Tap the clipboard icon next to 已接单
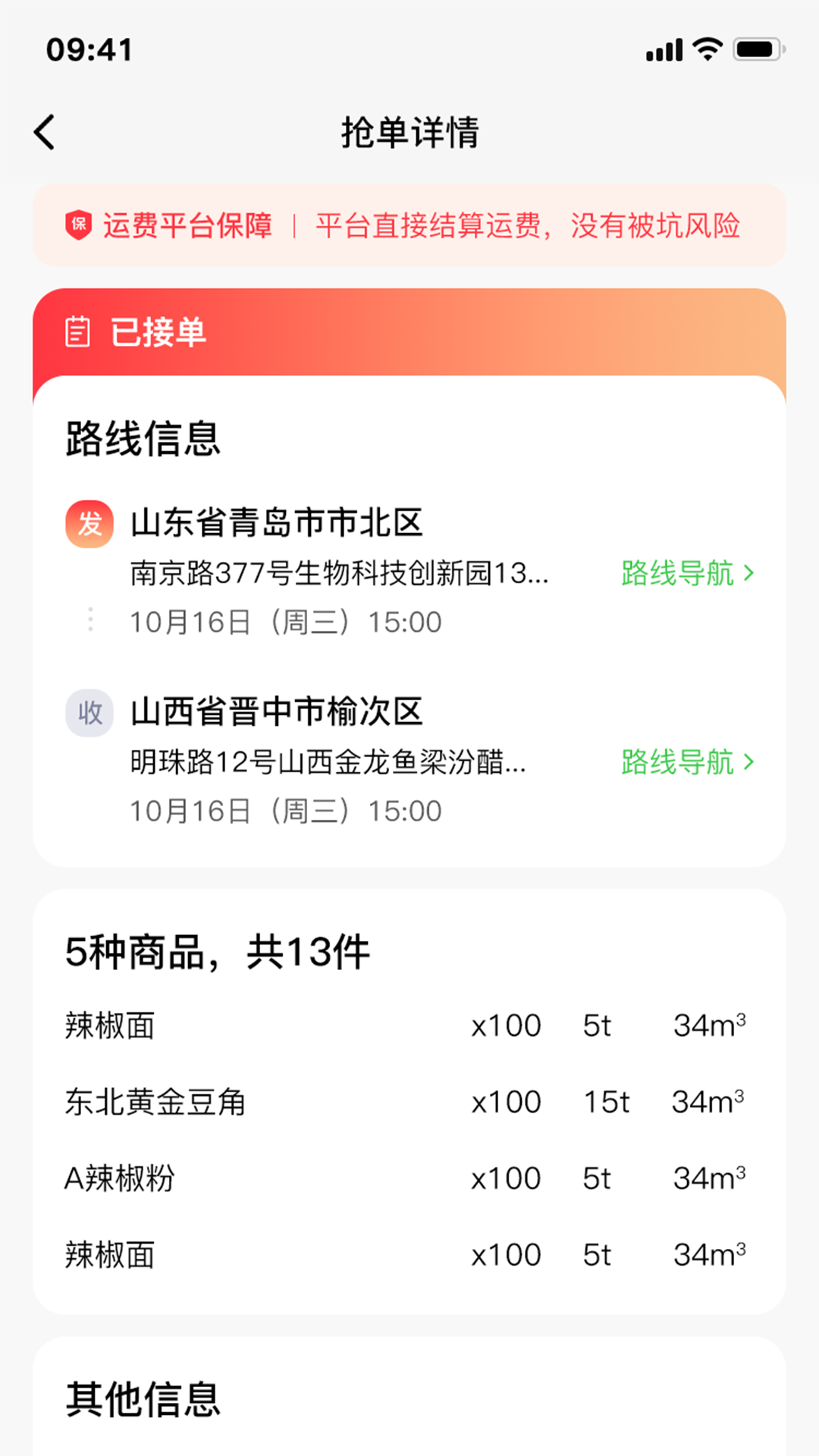819x1456 pixels. [x=78, y=332]
